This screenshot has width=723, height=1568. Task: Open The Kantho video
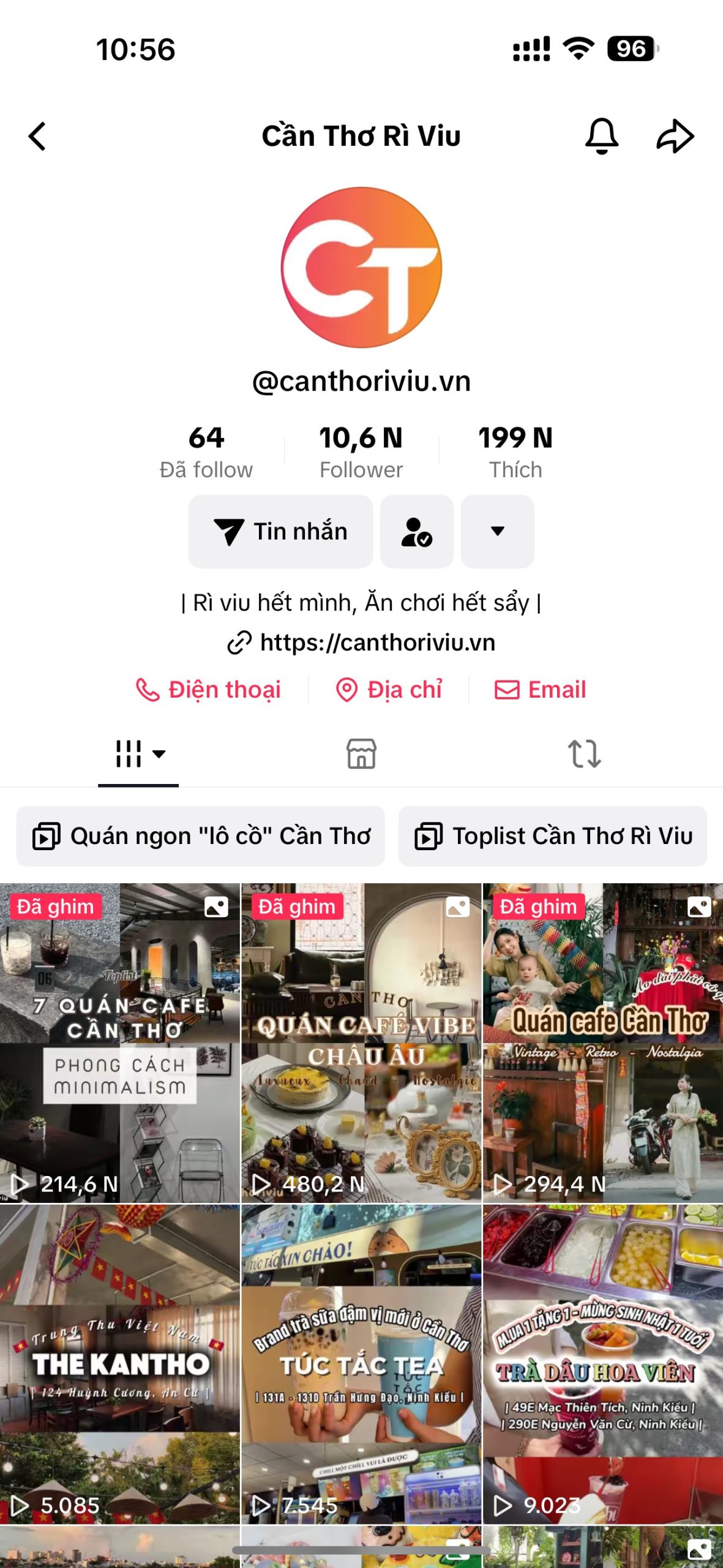point(120,1364)
